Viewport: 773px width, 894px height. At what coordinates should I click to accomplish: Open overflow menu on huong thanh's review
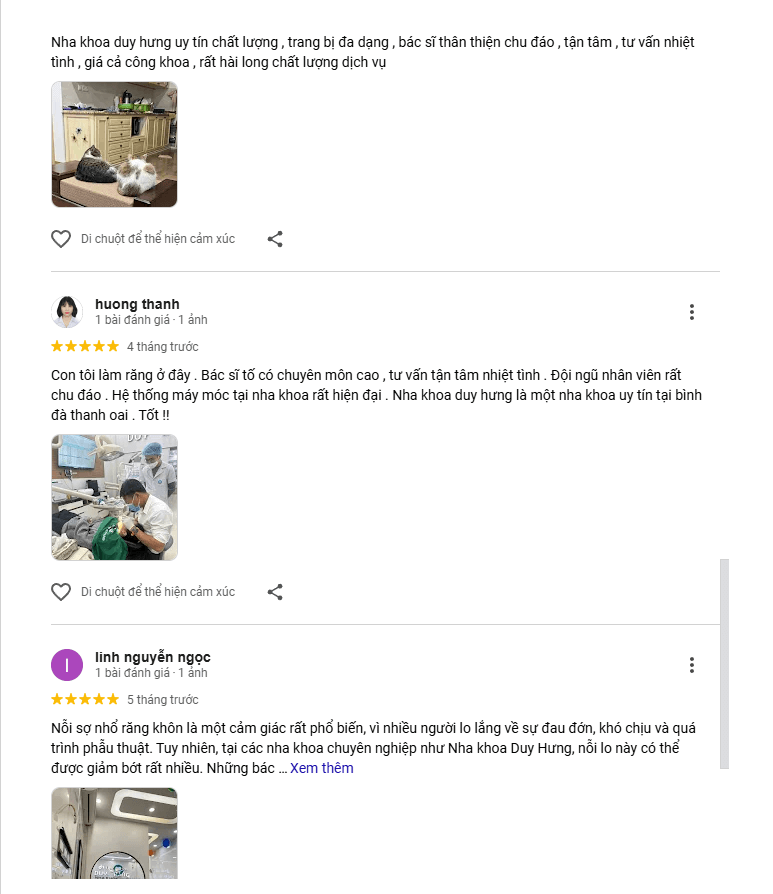pyautogui.click(x=691, y=312)
